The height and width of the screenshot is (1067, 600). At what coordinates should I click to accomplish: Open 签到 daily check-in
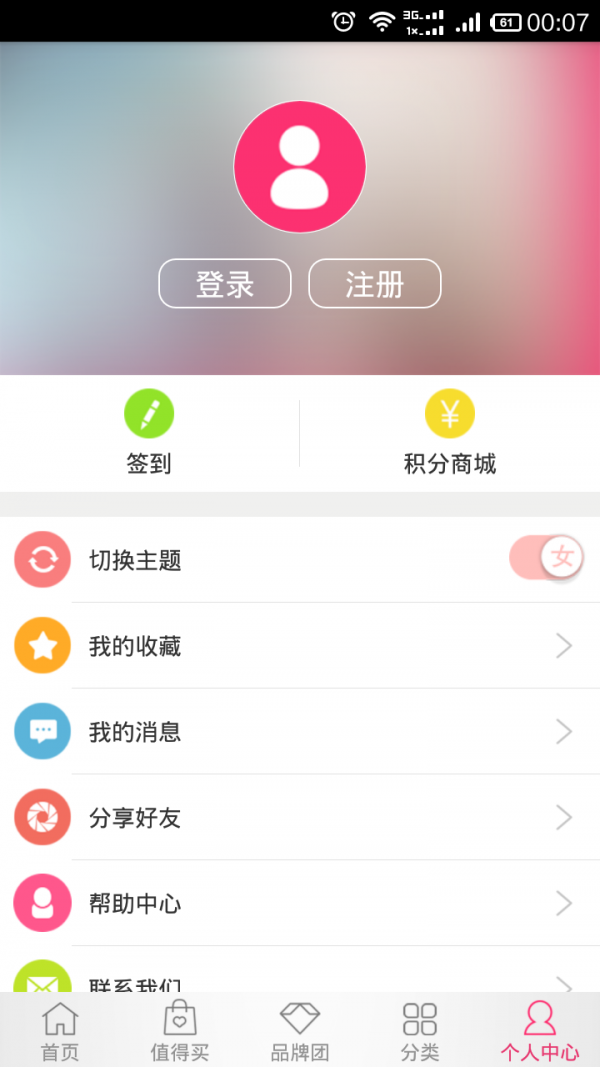pyautogui.click(x=149, y=433)
